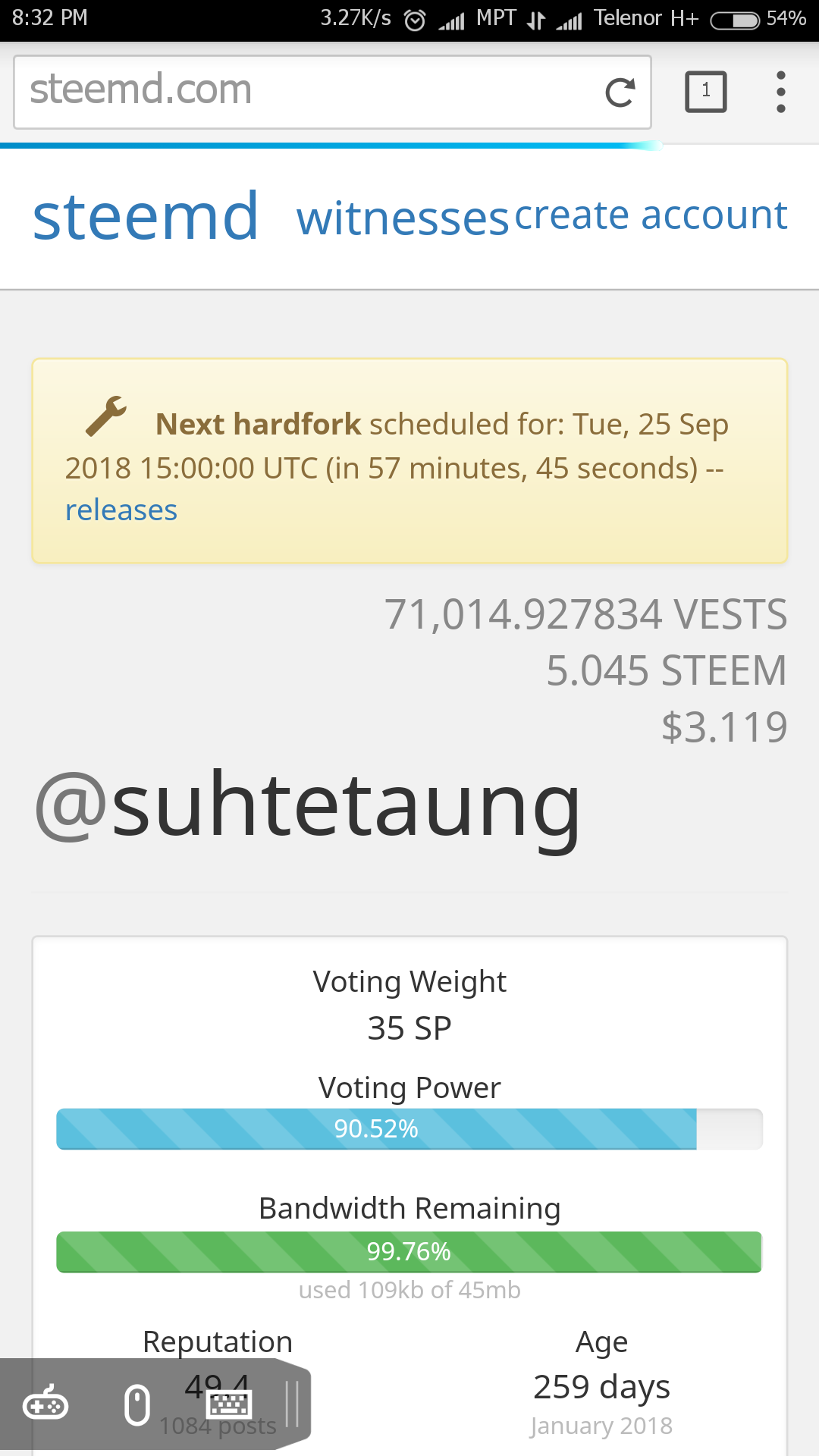
Task: Open the browser tab switcher
Action: (706, 92)
